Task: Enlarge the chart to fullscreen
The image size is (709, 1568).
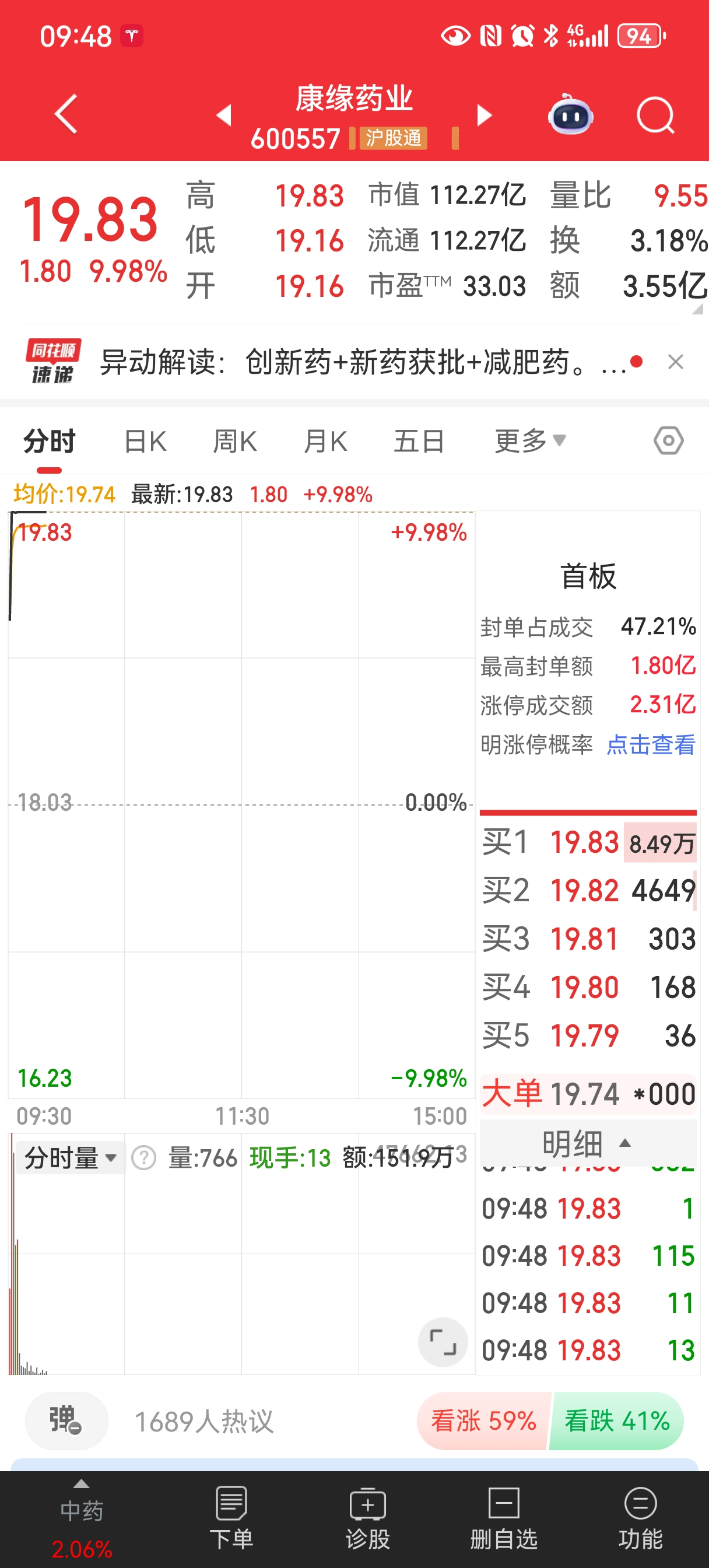Action: [443, 1342]
